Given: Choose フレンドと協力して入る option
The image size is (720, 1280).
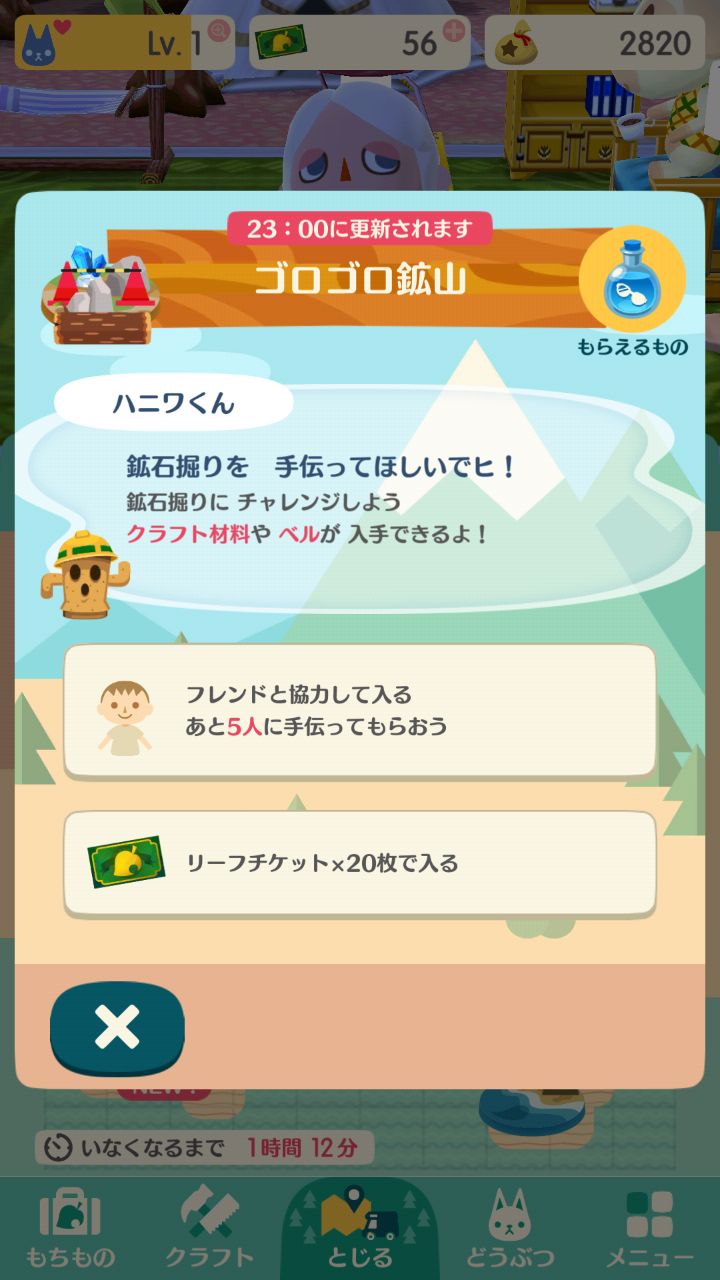Looking at the screenshot, I should [x=360, y=711].
